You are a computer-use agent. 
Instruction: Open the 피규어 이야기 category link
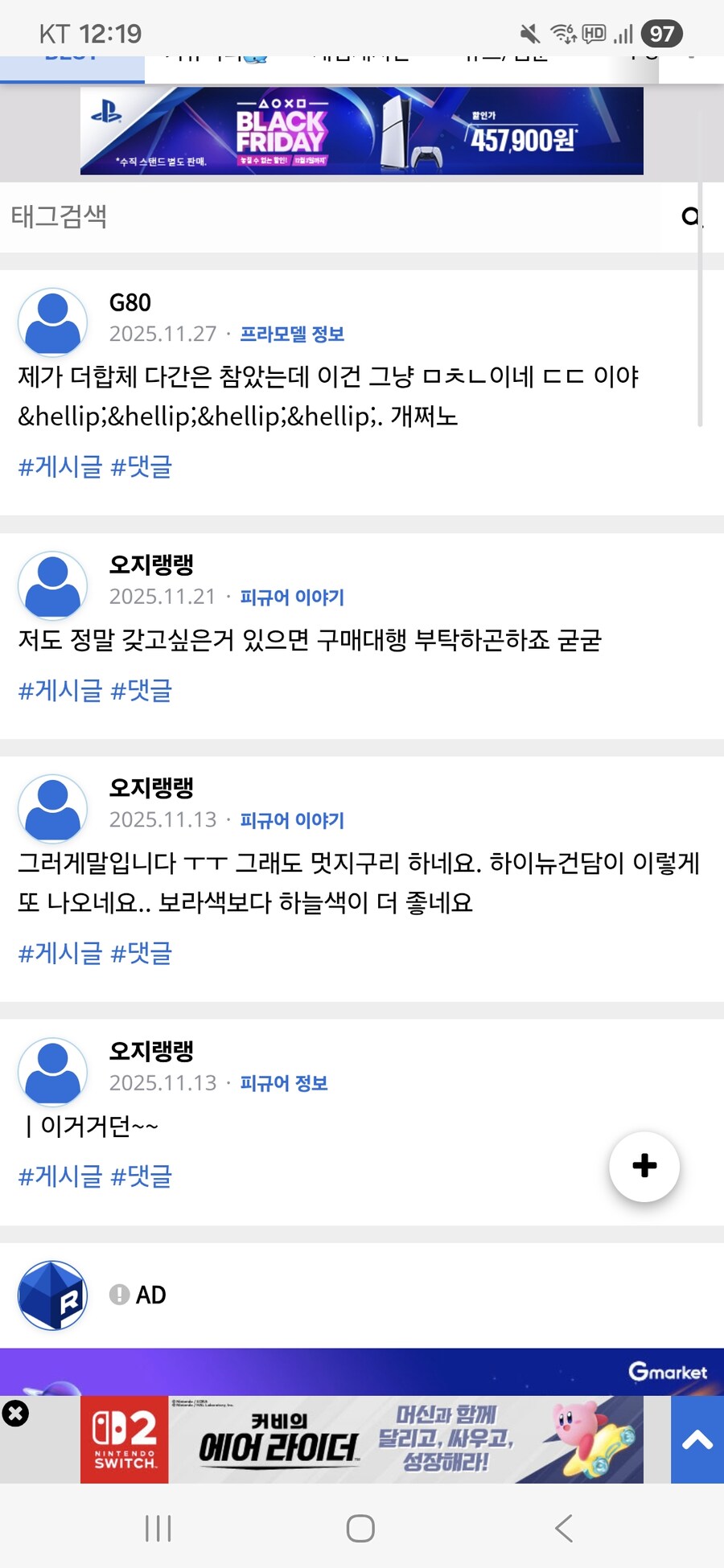pos(291,597)
